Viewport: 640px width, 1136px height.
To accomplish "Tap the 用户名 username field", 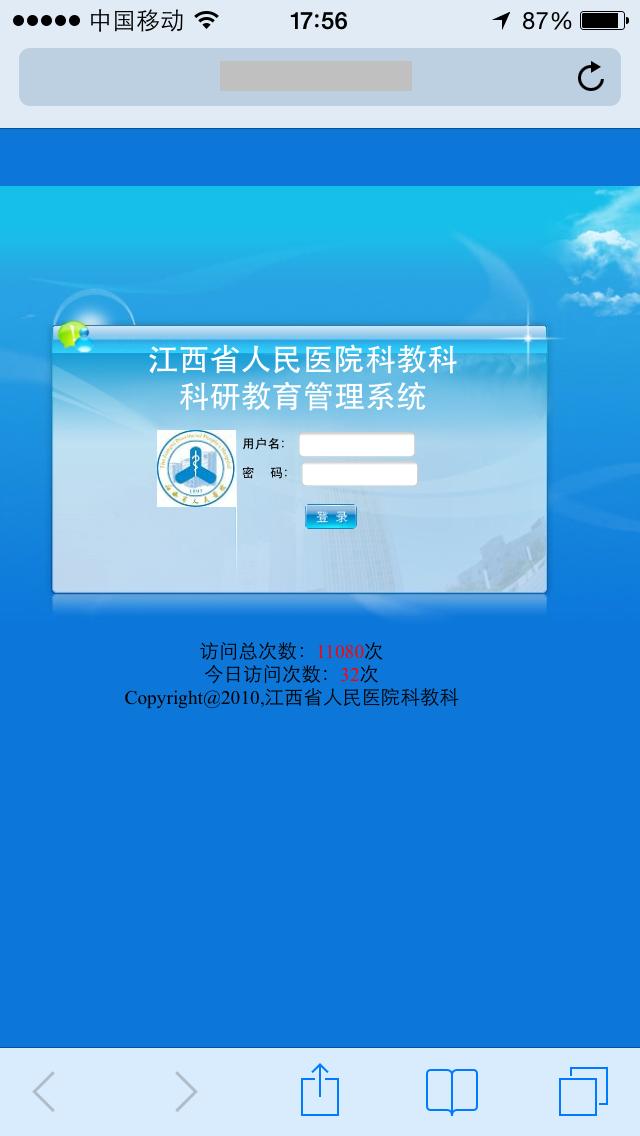I will [x=357, y=445].
